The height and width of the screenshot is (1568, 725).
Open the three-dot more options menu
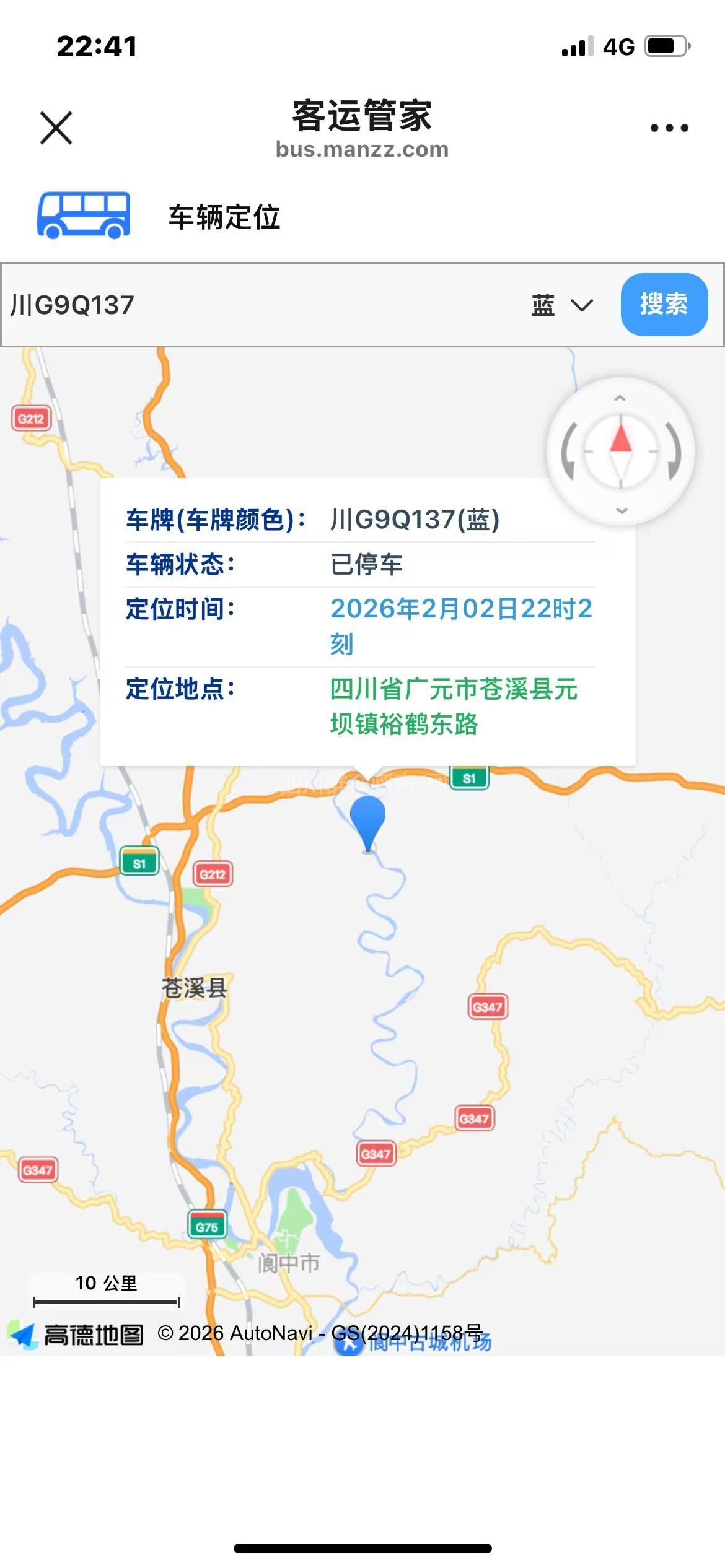tap(669, 128)
